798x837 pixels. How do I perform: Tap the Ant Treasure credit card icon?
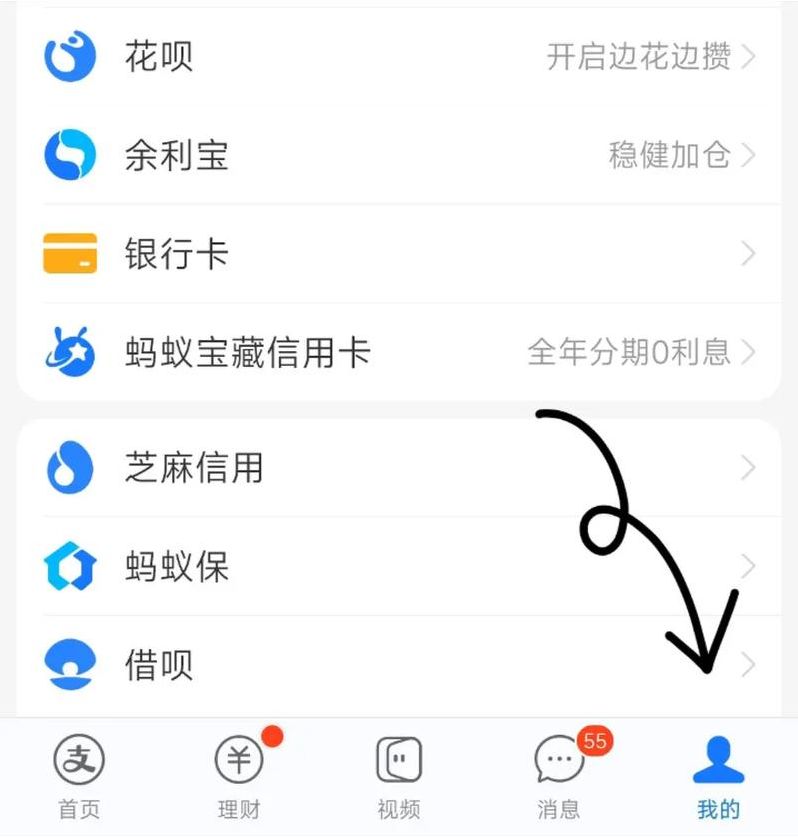pyautogui.click(x=70, y=353)
